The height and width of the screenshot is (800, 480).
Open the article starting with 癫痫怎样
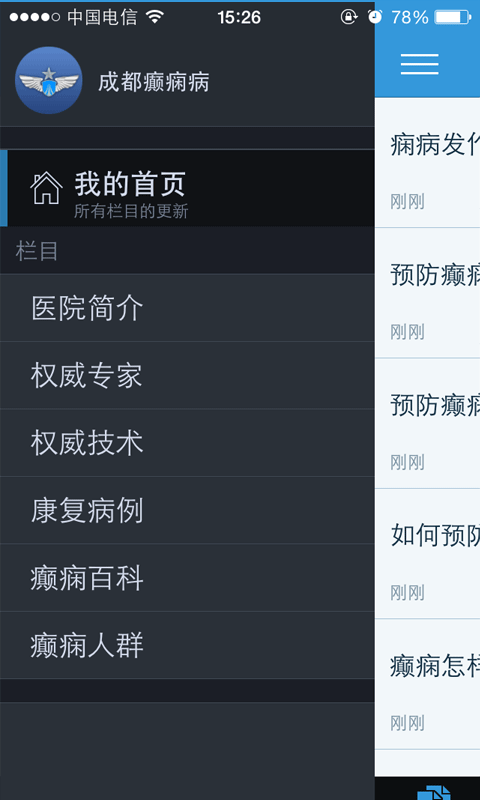point(427,684)
